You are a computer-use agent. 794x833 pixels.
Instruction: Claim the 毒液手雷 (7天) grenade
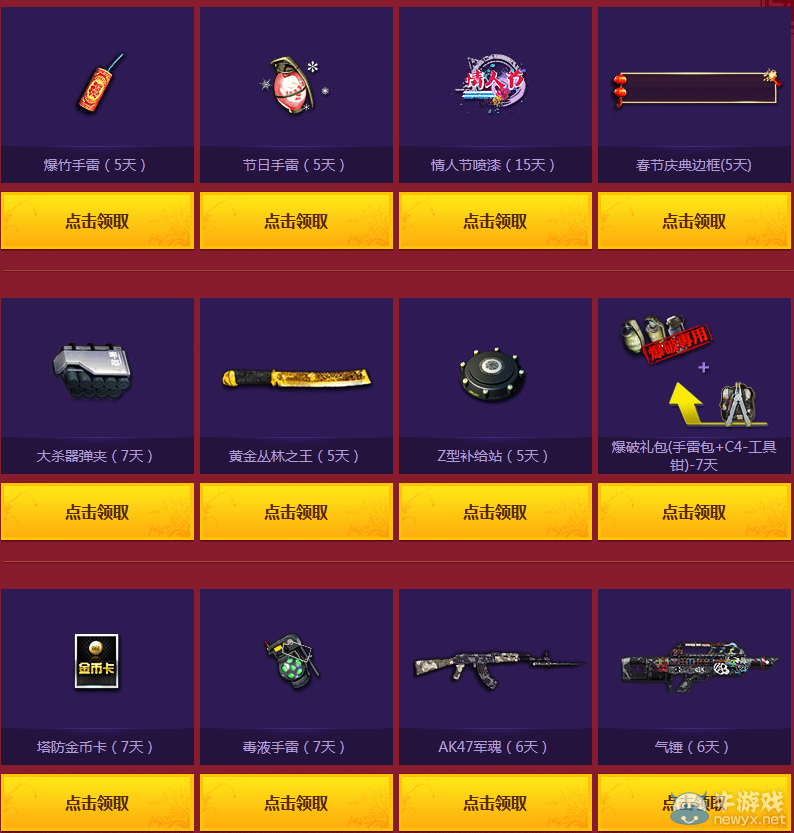[x=296, y=802]
